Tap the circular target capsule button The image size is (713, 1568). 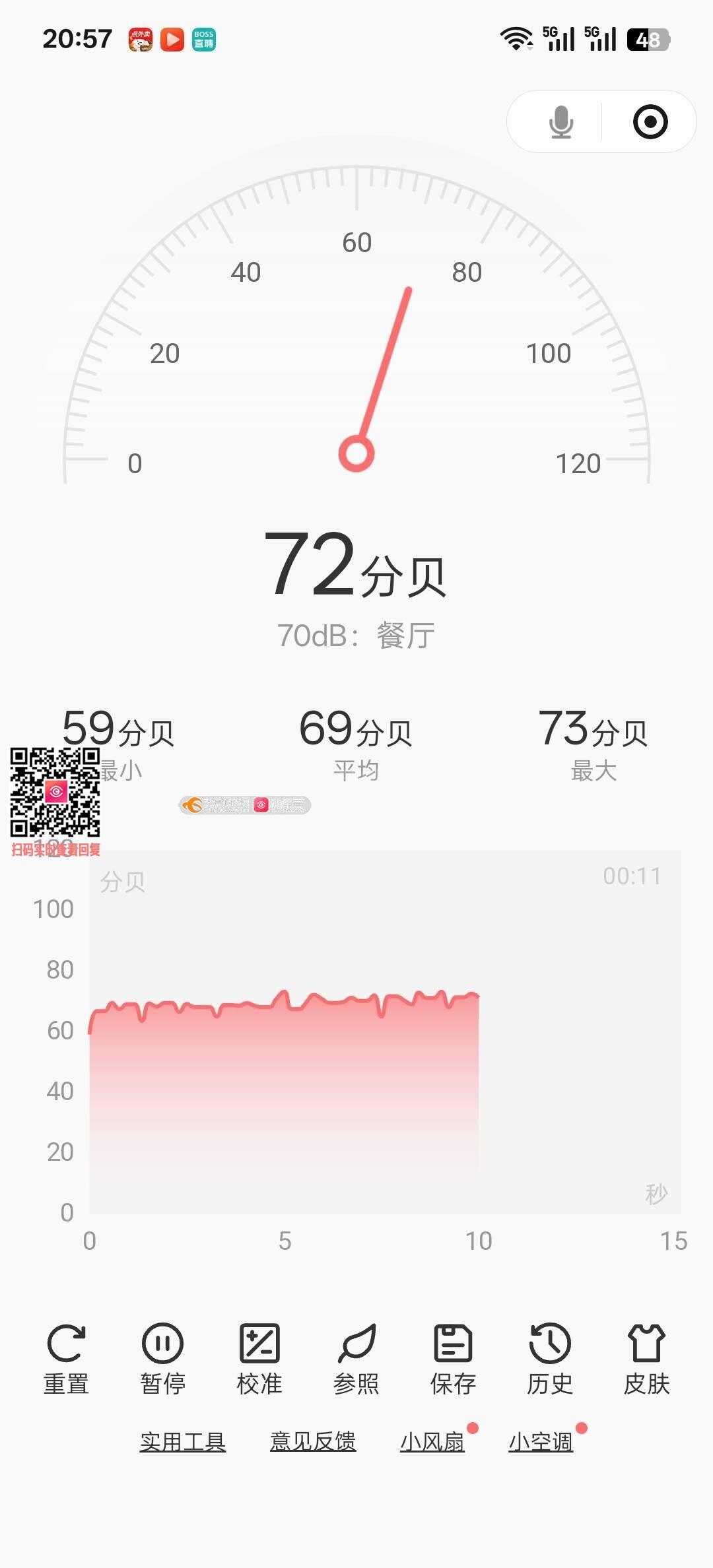point(650,122)
